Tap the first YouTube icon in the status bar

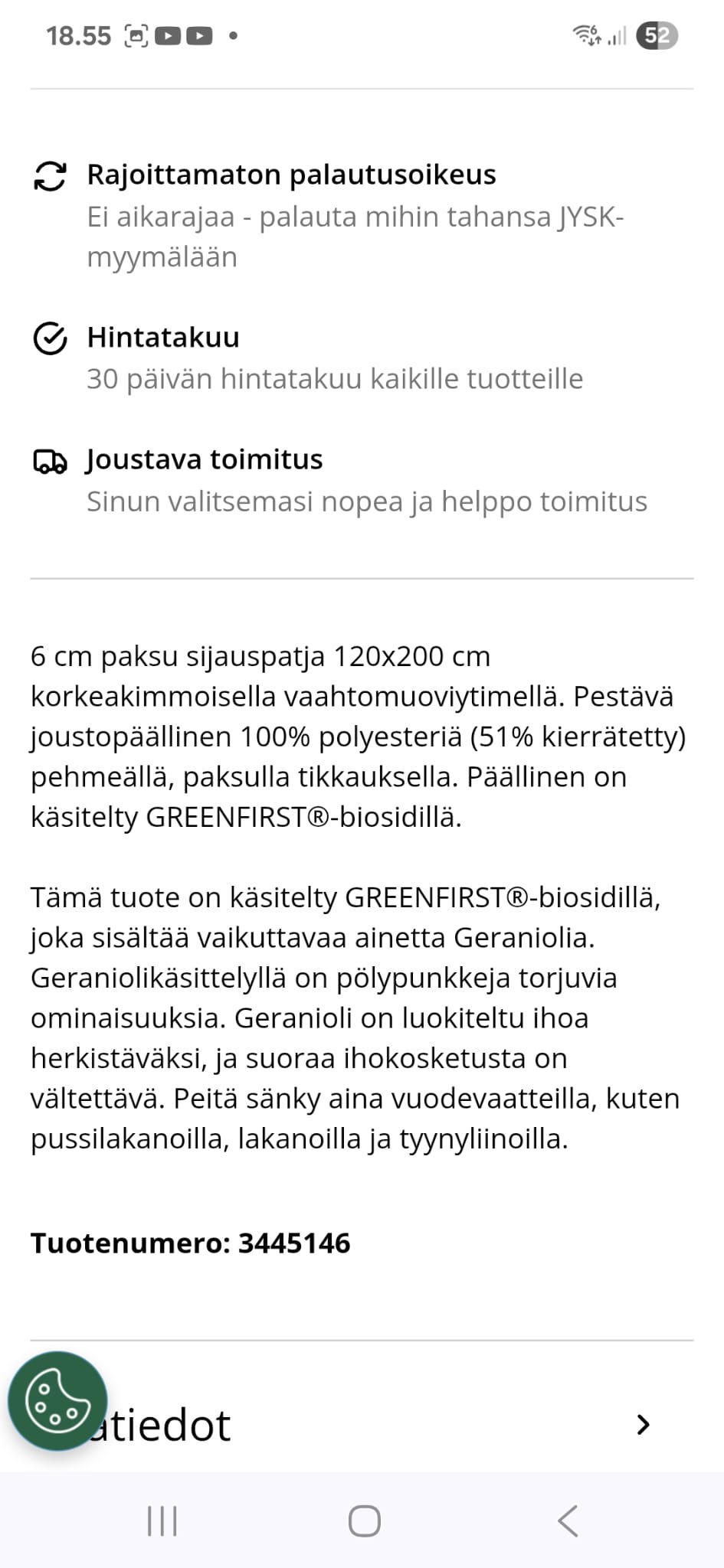(x=168, y=34)
